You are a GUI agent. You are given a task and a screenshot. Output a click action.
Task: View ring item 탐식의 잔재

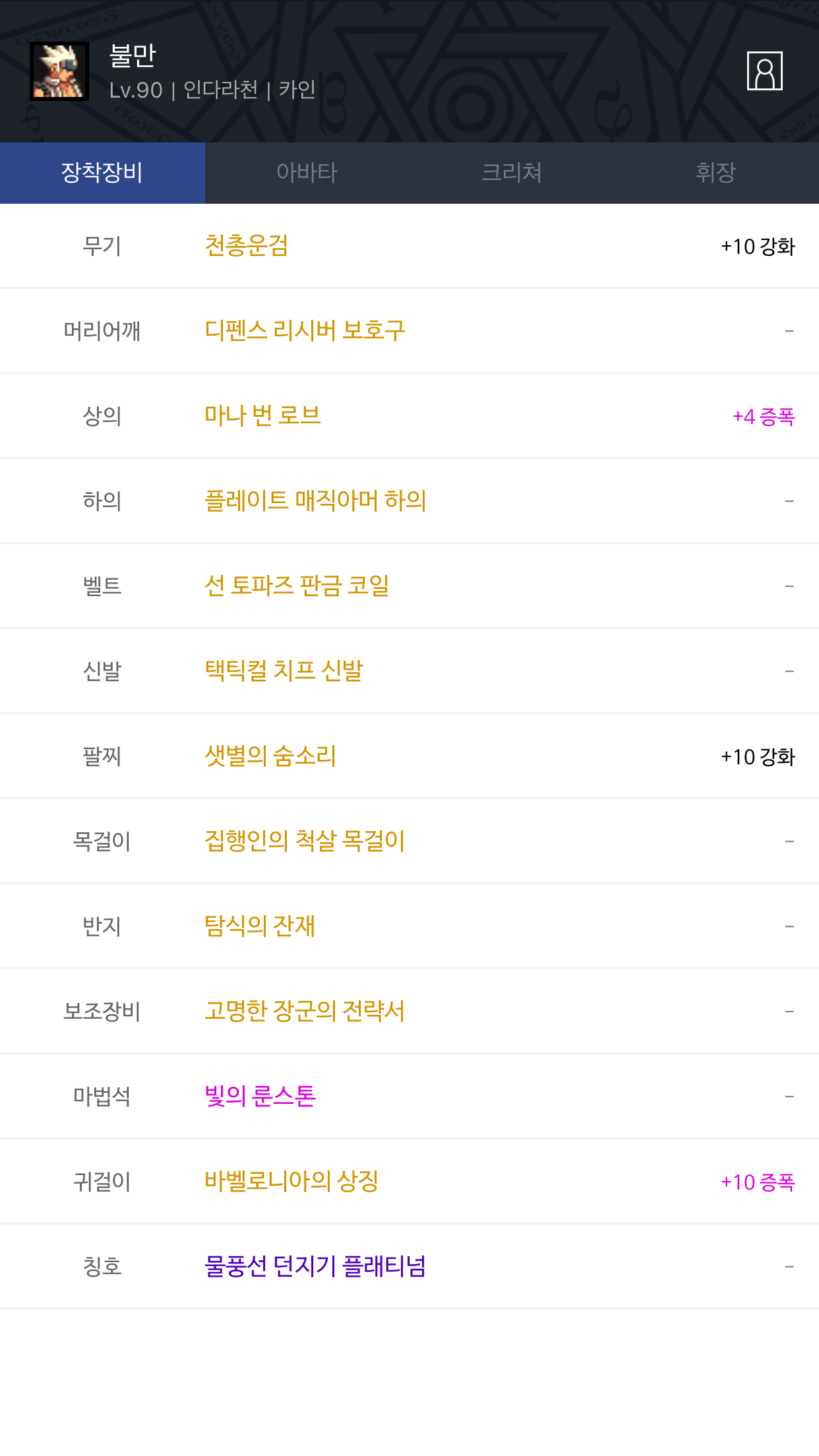pyautogui.click(x=260, y=926)
